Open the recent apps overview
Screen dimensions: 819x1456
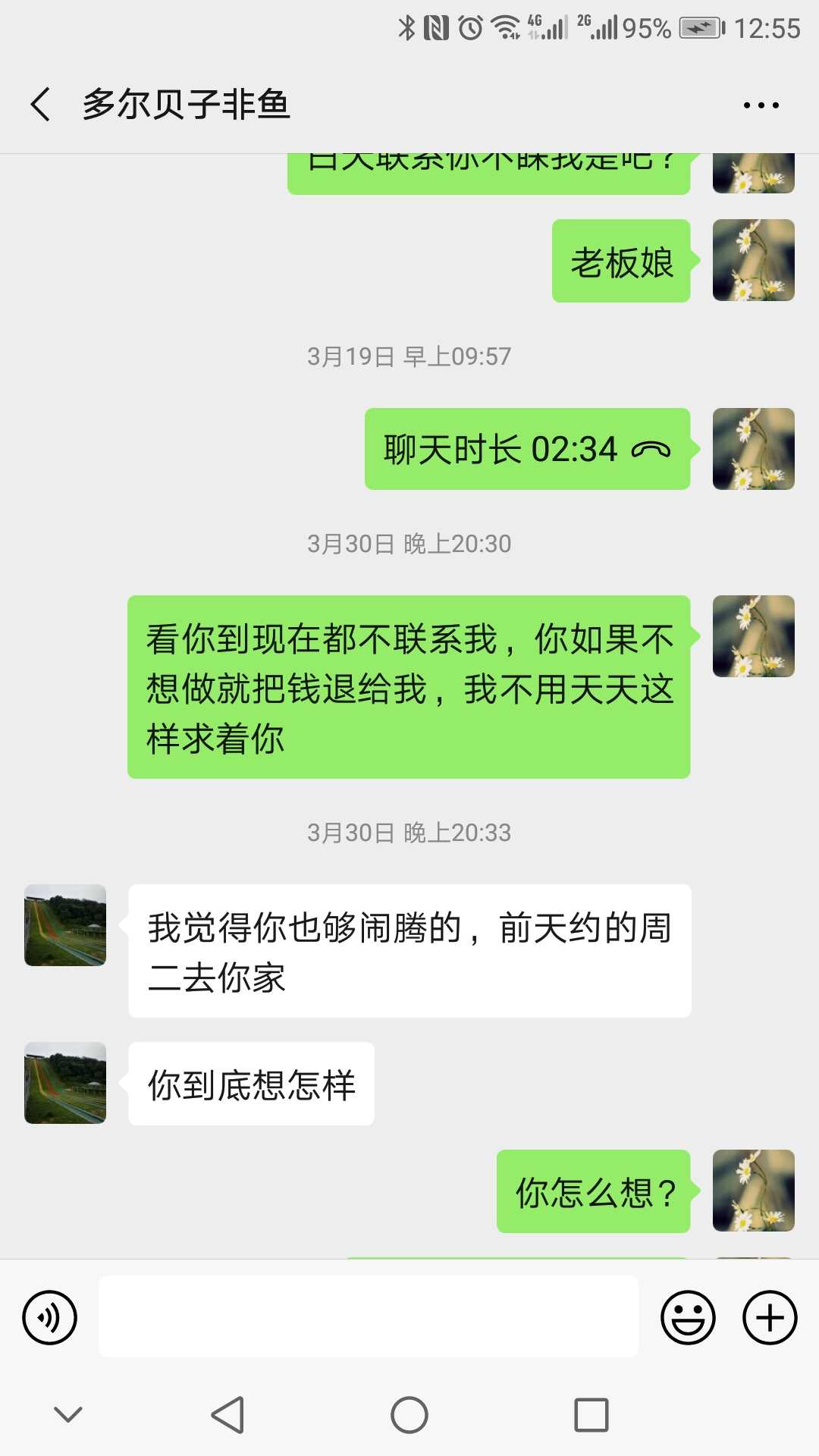click(591, 1415)
